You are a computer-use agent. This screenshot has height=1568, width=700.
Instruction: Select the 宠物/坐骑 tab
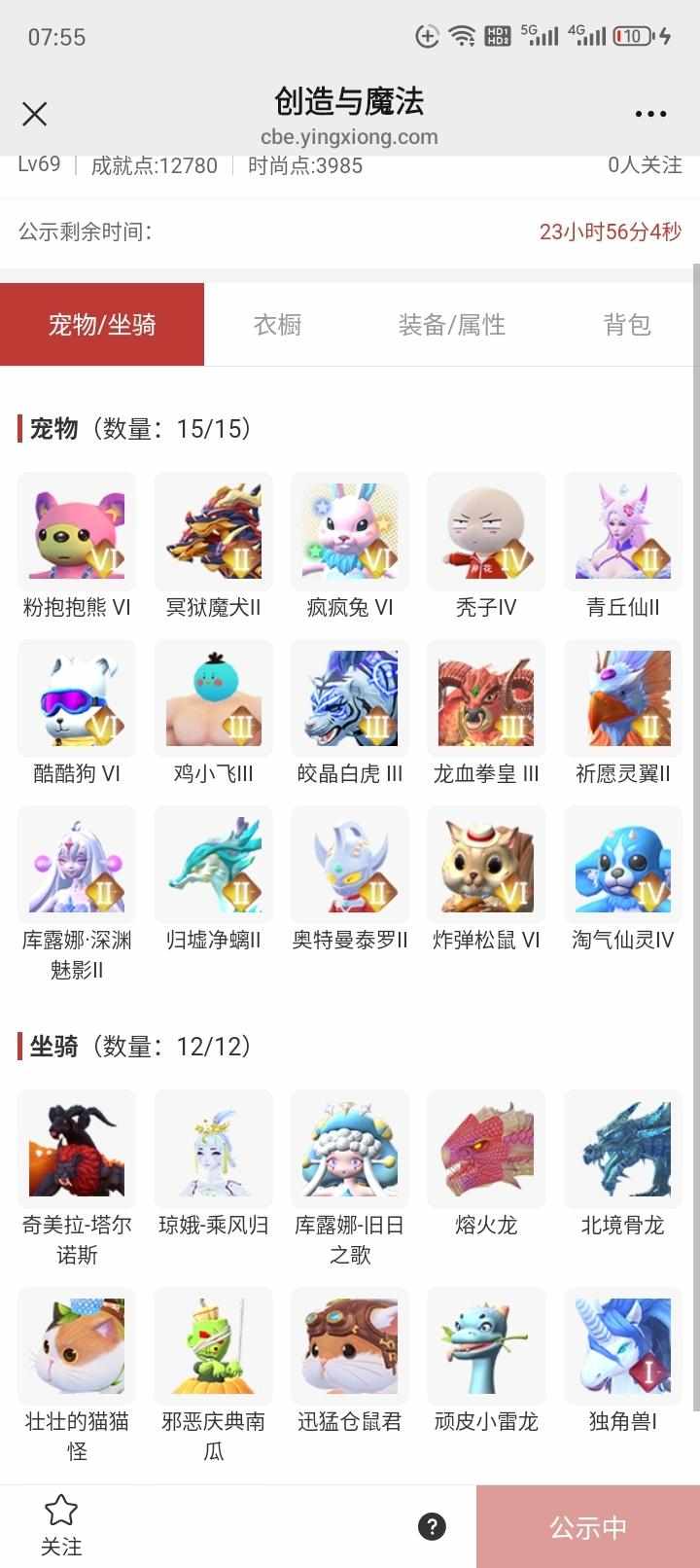coord(102,325)
